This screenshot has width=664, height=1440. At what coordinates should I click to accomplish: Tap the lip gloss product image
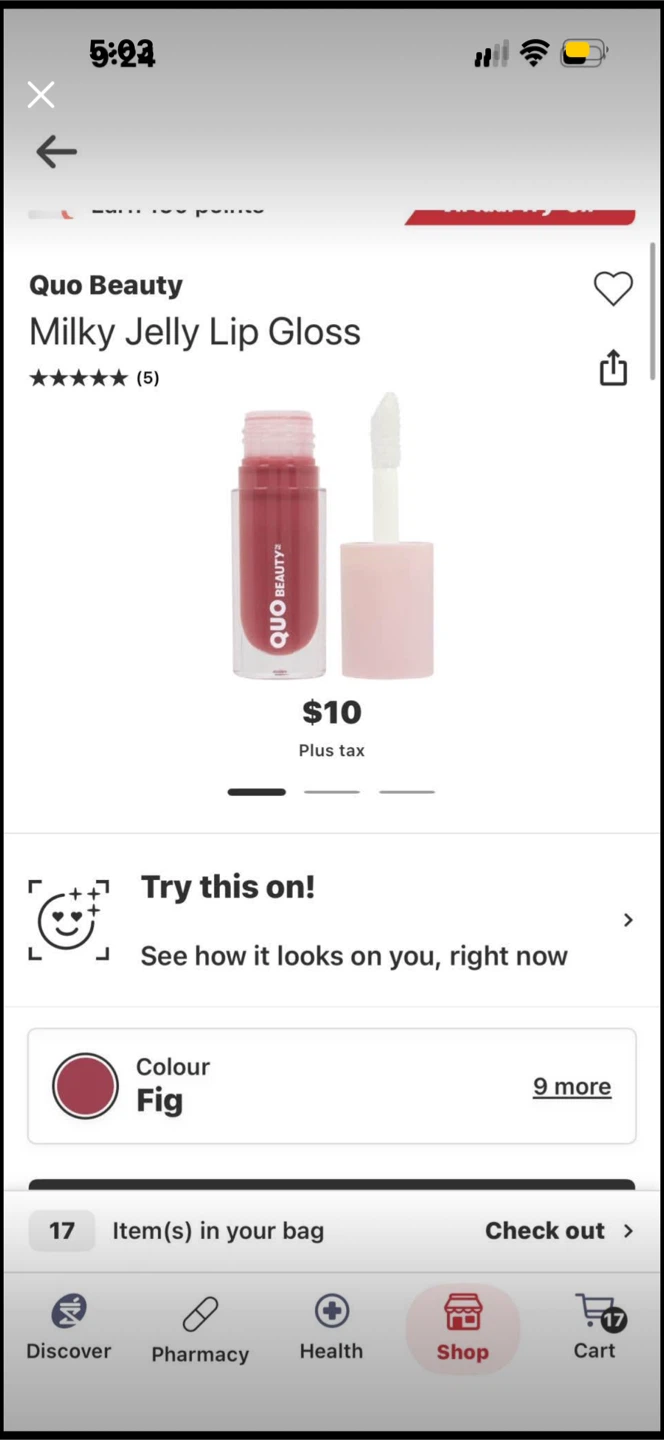pos(332,537)
